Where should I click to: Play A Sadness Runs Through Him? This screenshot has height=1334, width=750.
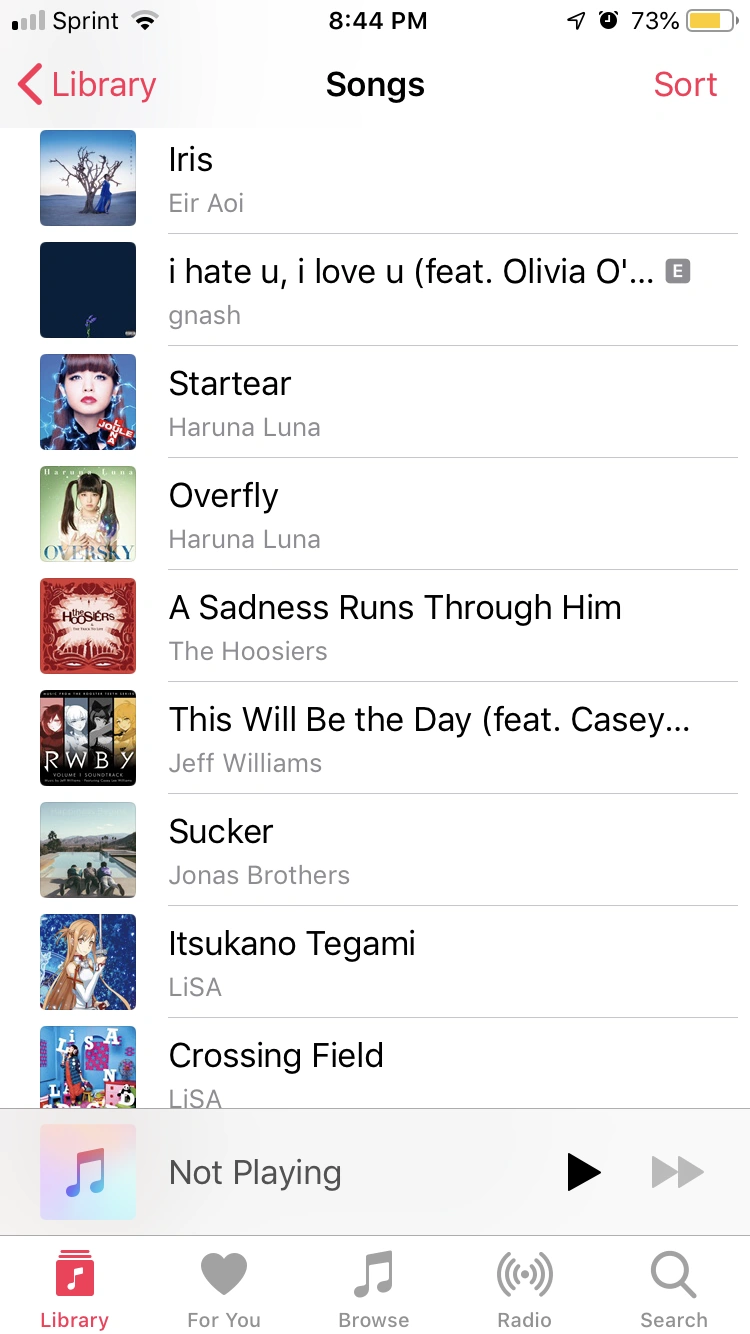point(400,627)
